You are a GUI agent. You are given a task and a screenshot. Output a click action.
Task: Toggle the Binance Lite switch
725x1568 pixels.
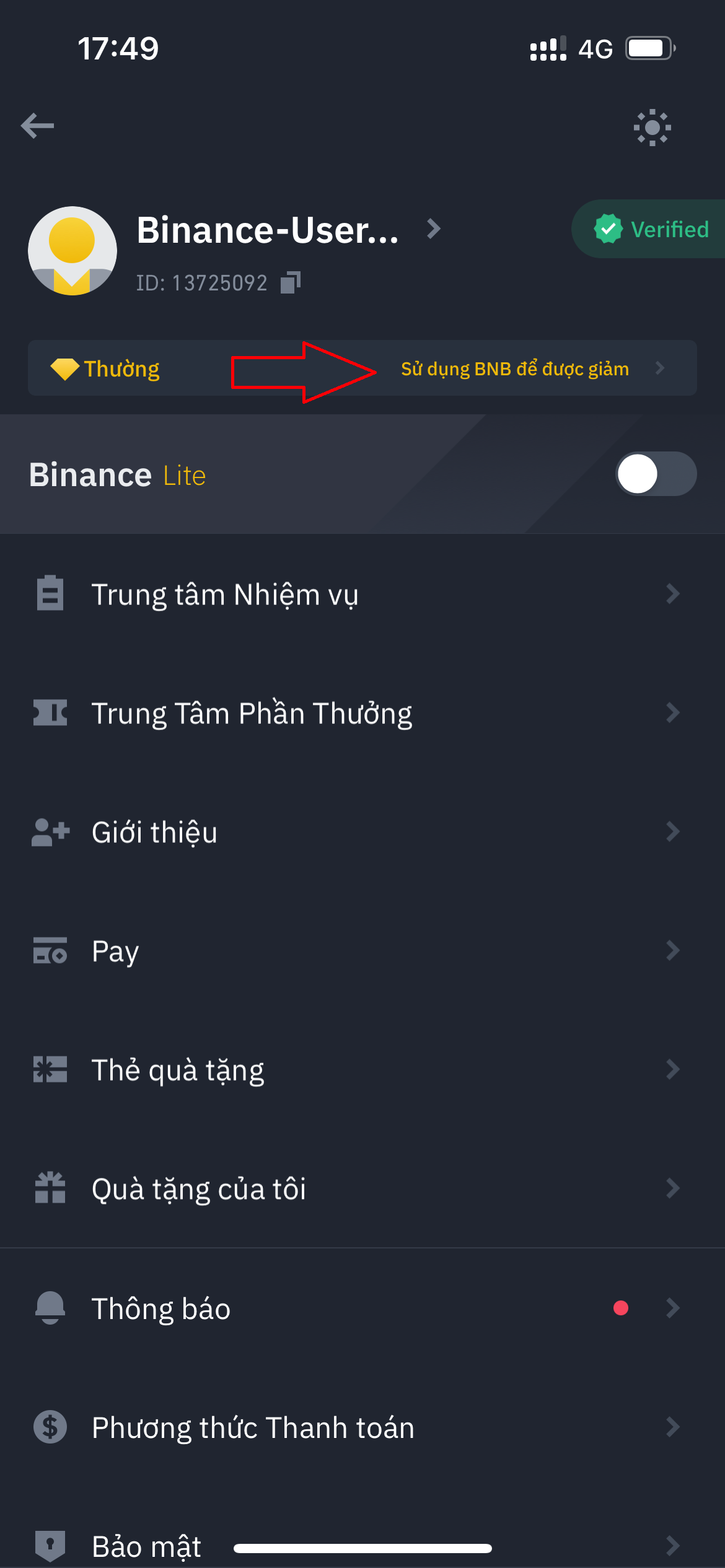tap(656, 474)
